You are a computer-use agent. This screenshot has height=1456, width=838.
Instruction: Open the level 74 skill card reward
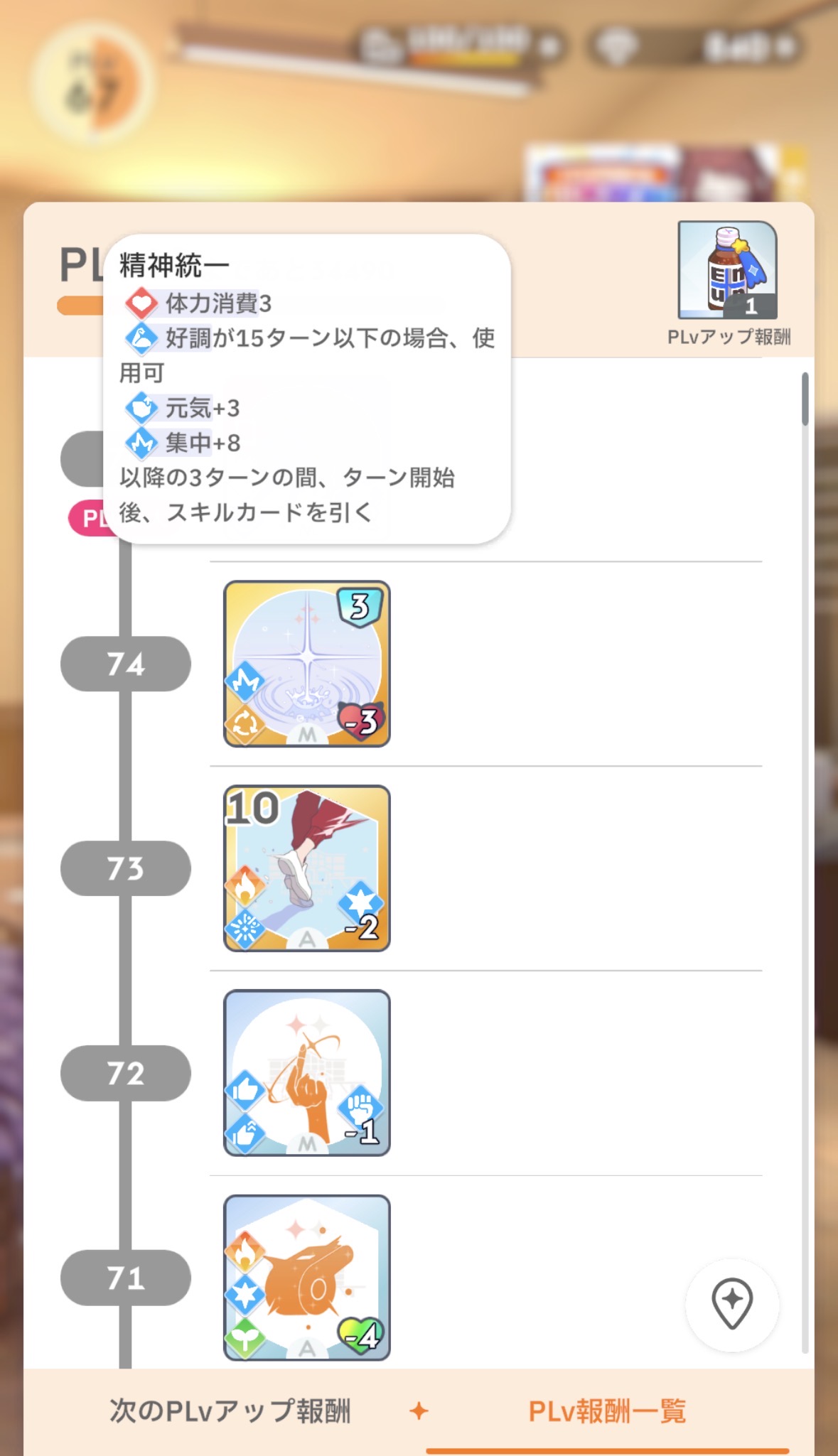tap(306, 664)
